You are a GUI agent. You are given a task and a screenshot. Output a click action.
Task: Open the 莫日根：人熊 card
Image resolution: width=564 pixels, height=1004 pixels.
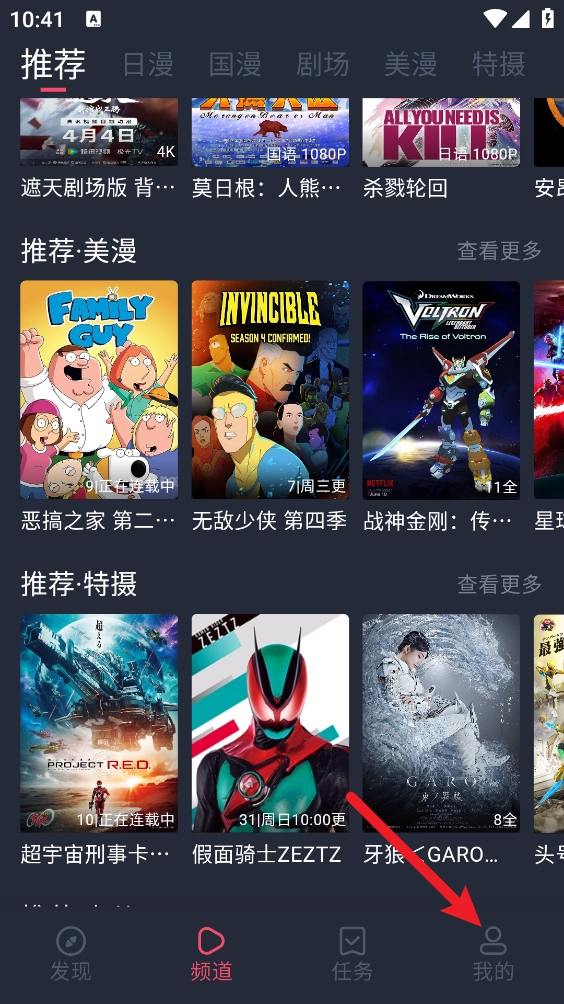pyautogui.click(x=270, y=149)
